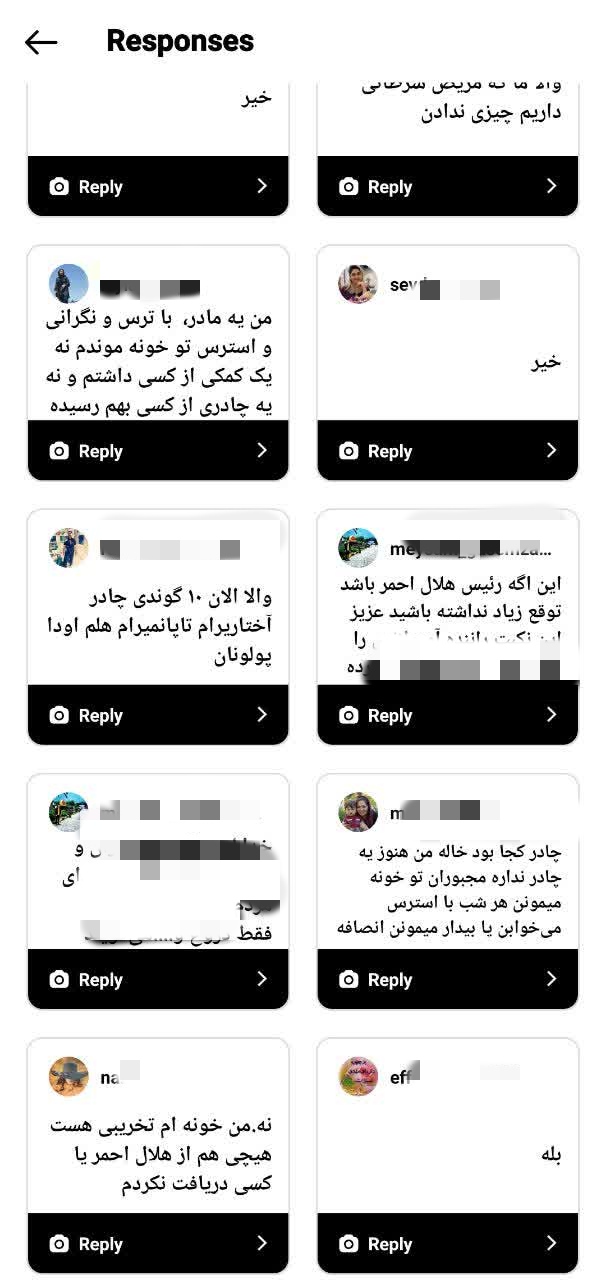Viewport: 606px width, 1280px height.
Task: Open profile picture of the user starting 'na'
Action: pos(69,1077)
